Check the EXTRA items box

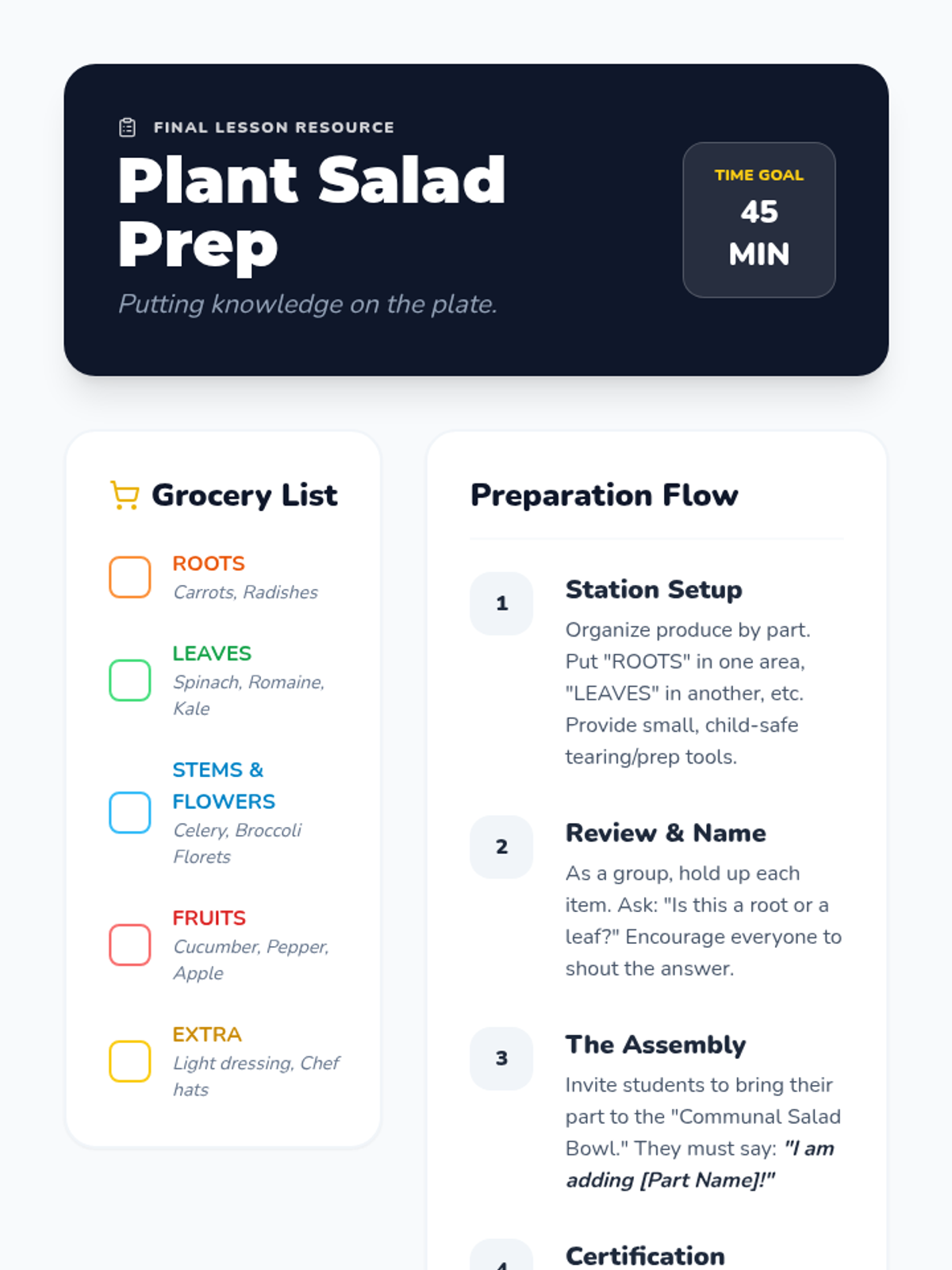point(130,1061)
